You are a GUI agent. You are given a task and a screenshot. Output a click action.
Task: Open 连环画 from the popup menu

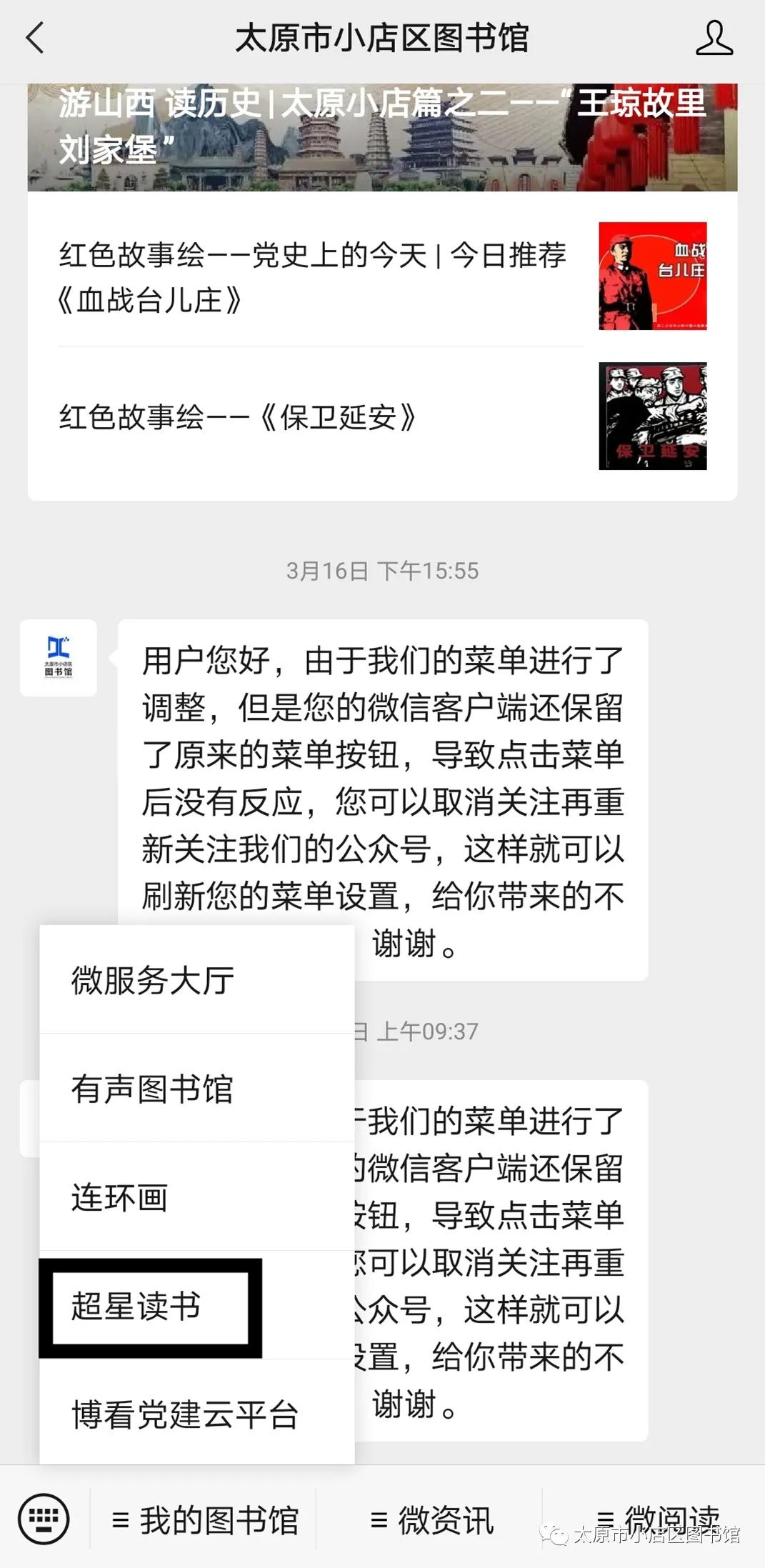click(x=119, y=1197)
